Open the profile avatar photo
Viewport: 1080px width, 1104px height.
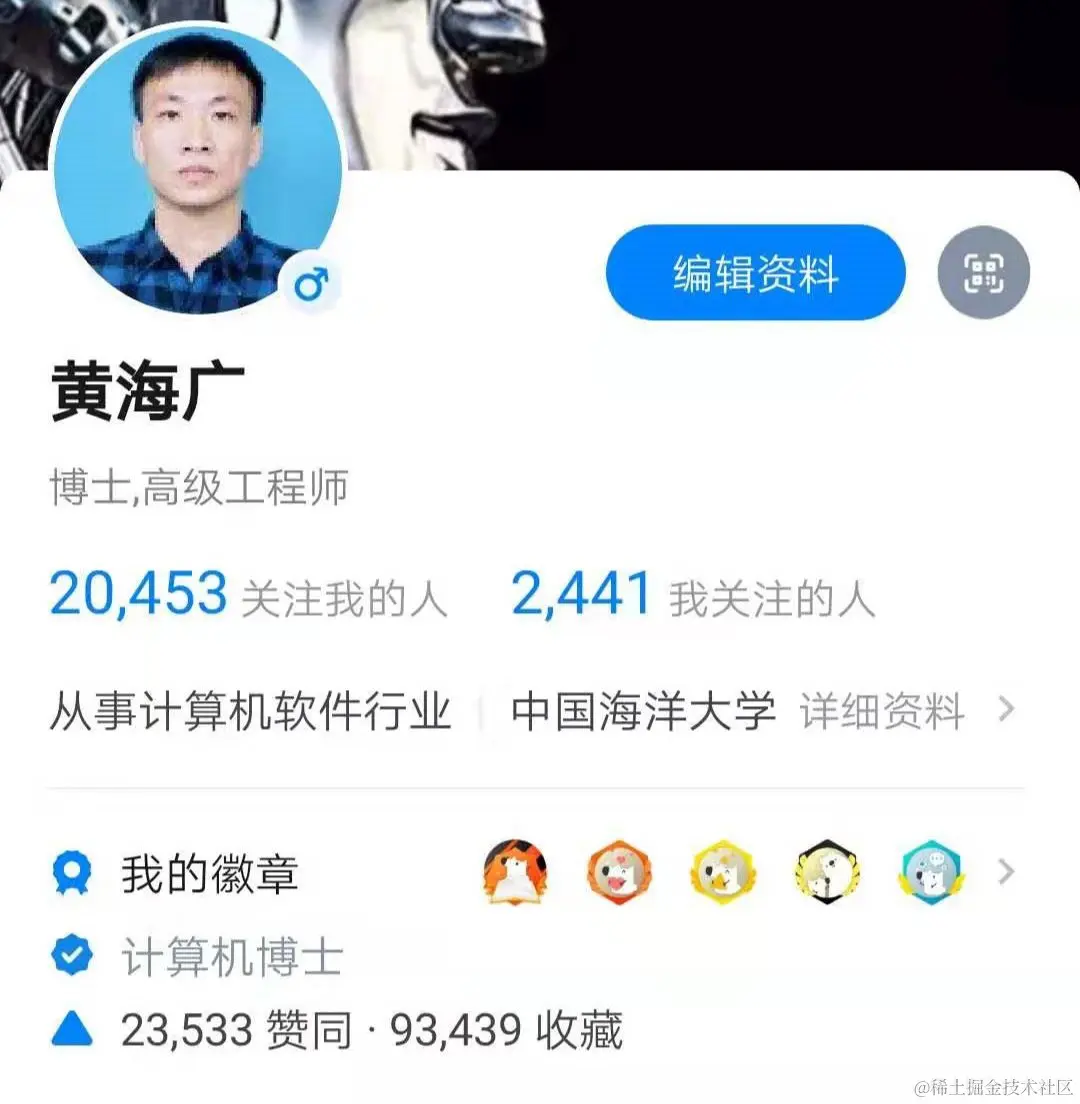pyautogui.click(x=197, y=170)
